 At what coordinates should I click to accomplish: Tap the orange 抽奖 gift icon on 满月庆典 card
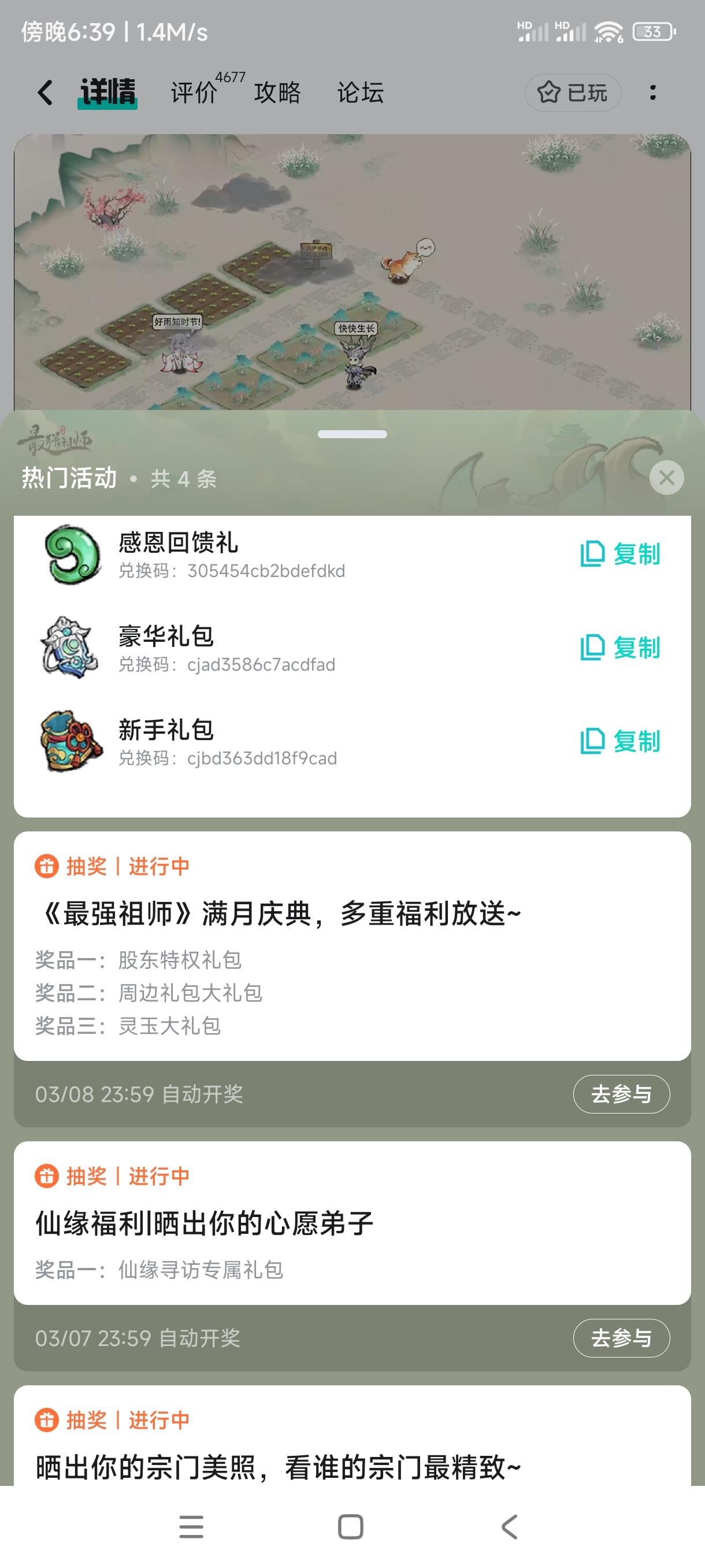click(x=48, y=866)
